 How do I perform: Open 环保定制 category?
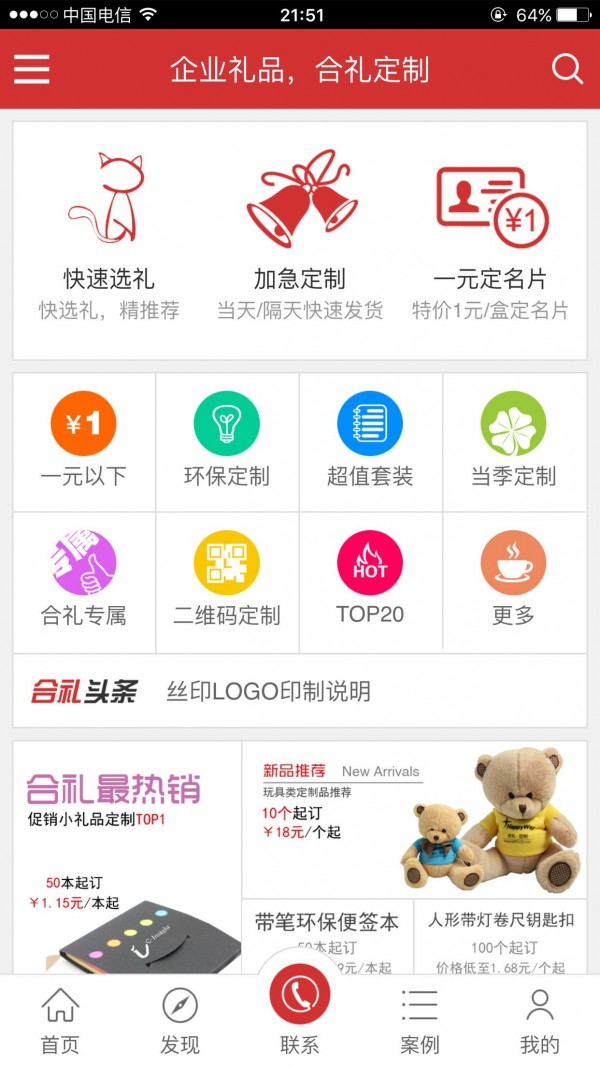[227, 442]
